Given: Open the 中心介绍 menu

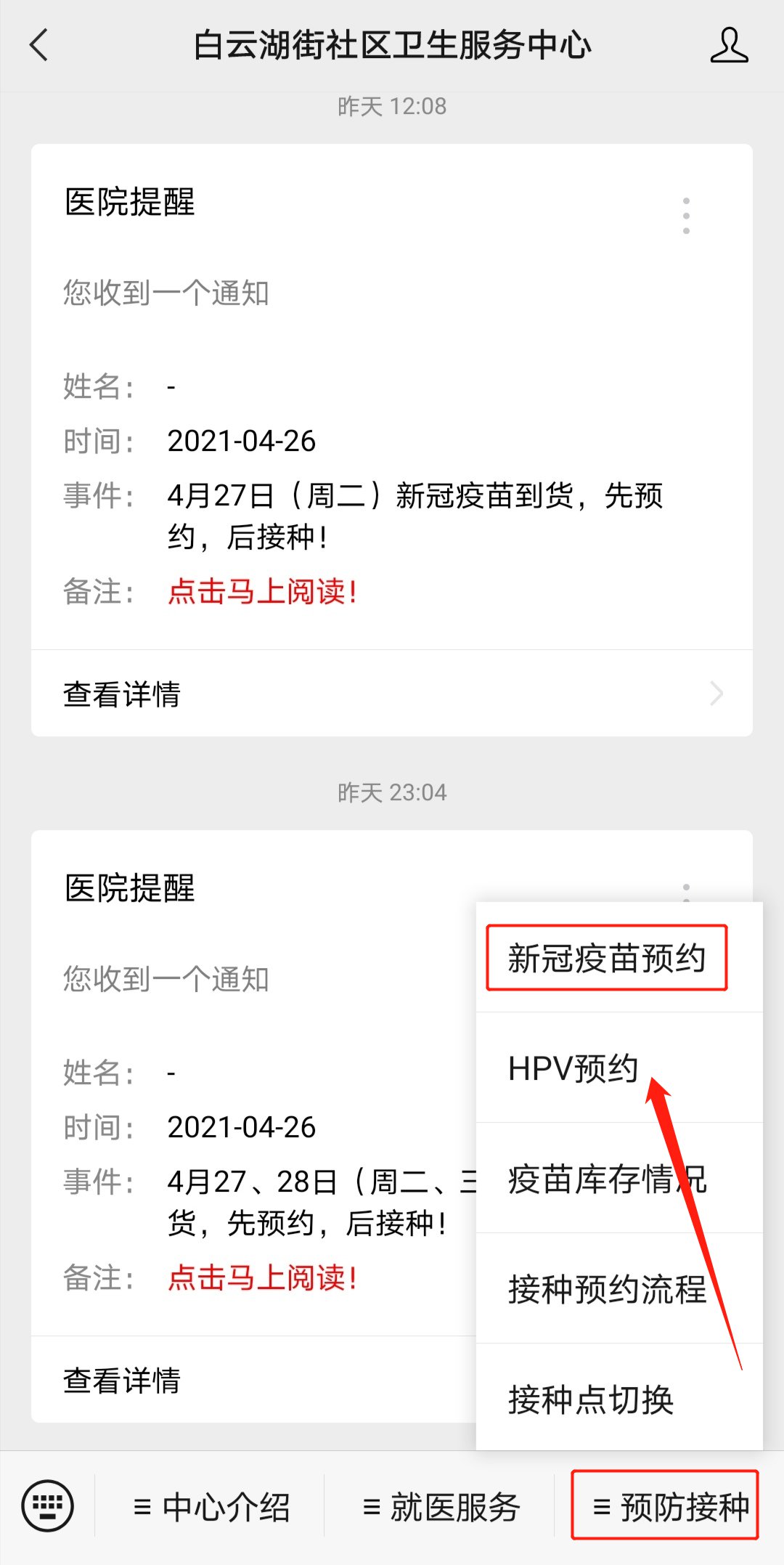Looking at the screenshot, I should pos(211,1507).
